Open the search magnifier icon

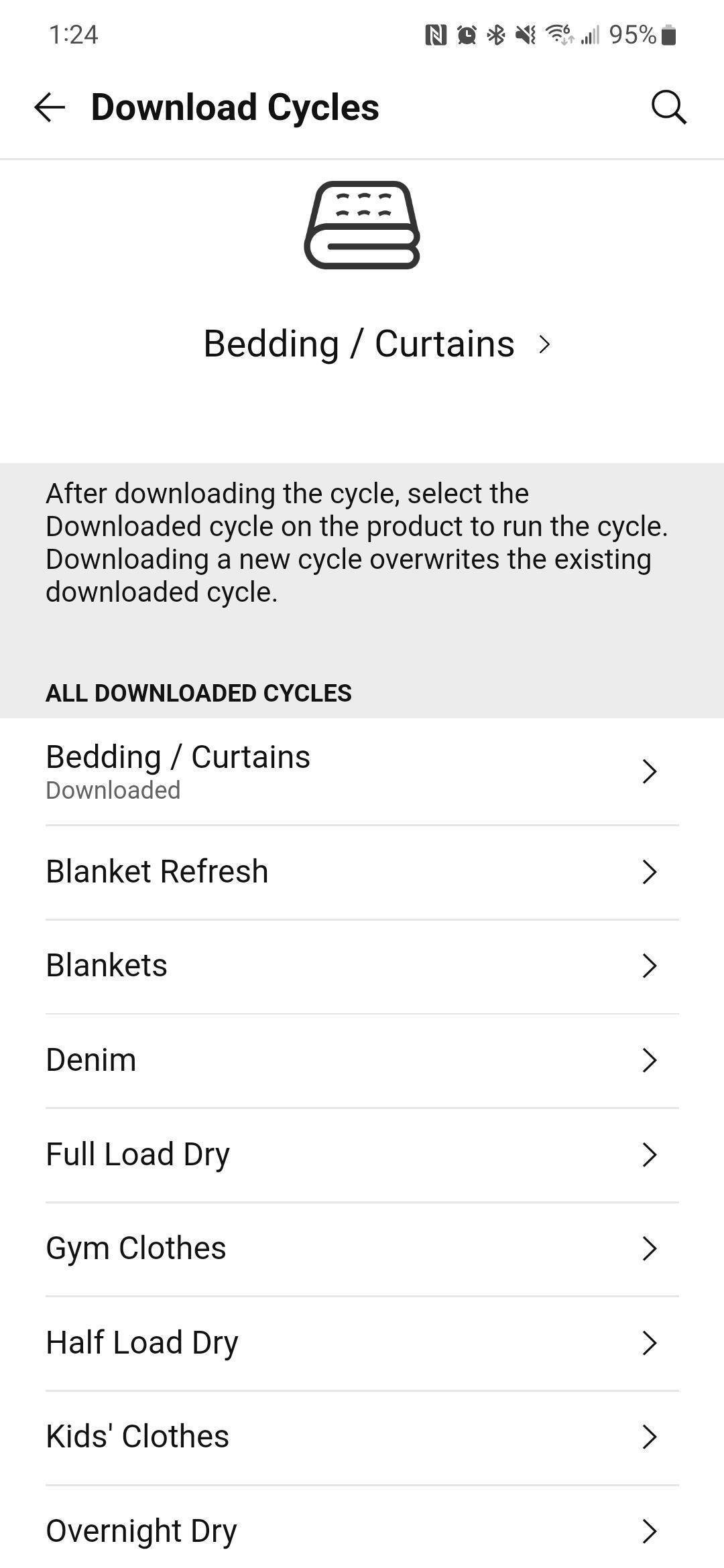[668, 108]
